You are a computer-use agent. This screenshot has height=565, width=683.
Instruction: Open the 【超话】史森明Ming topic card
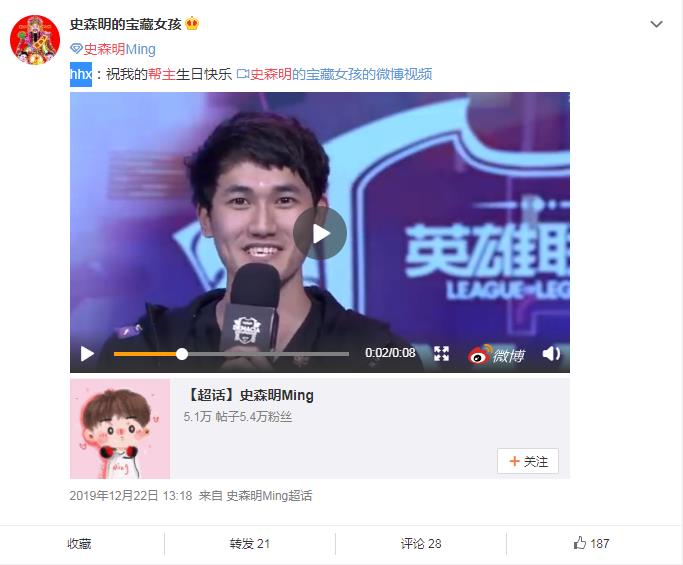(250, 396)
